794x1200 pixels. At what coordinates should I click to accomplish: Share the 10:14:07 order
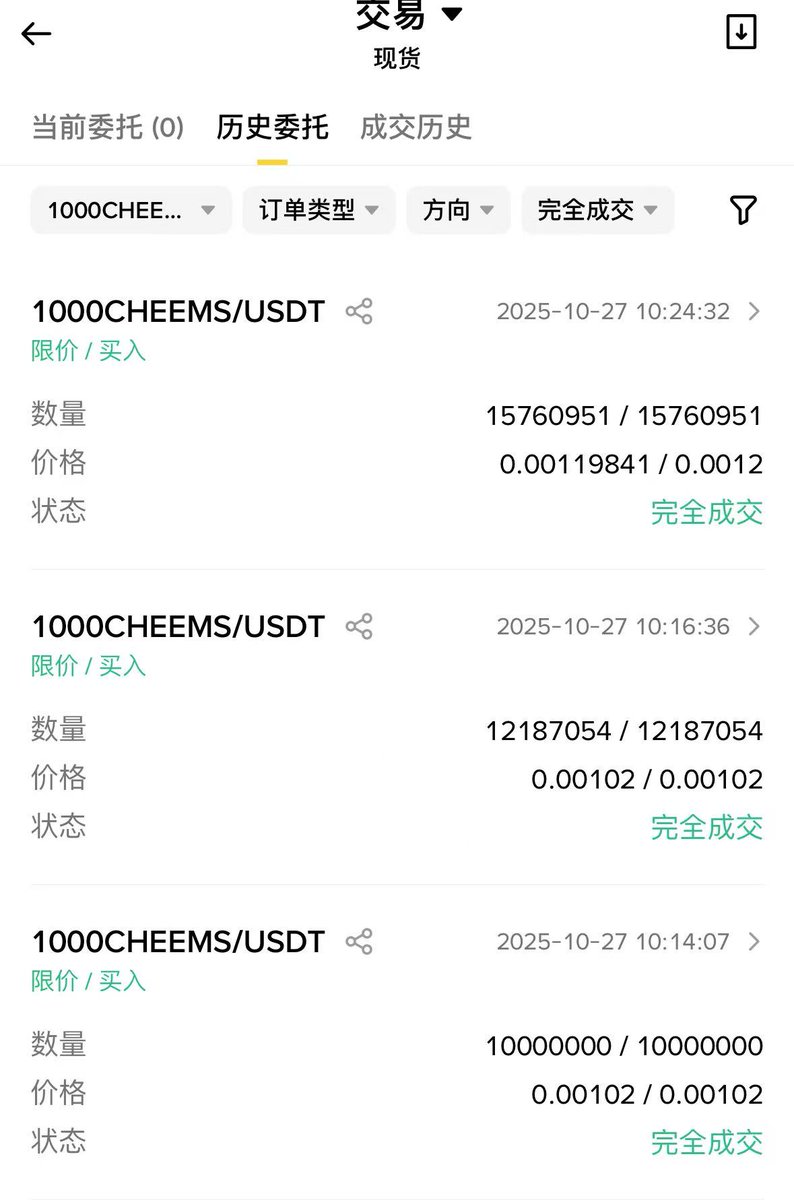coord(359,941)
